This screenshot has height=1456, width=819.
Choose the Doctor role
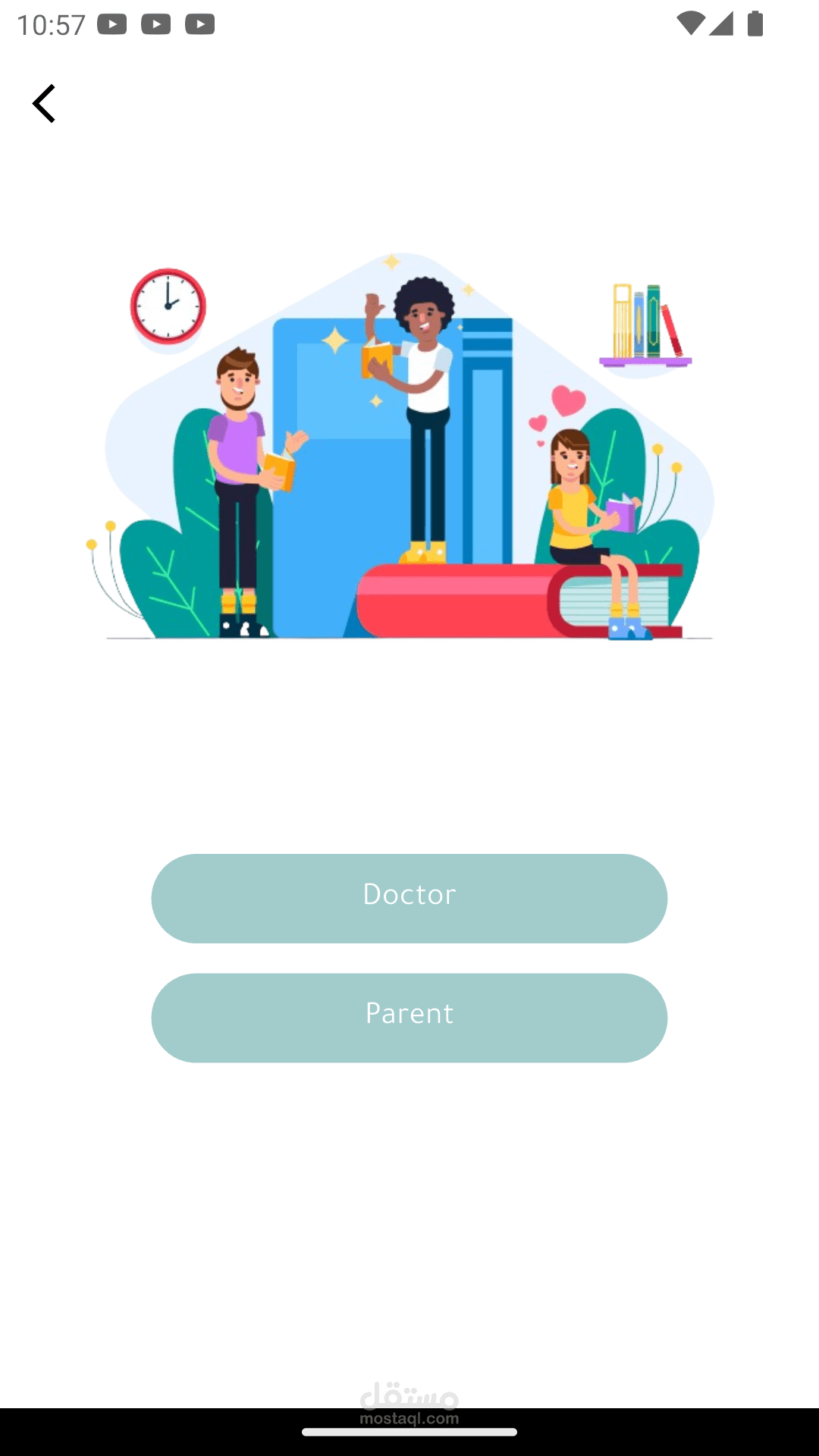[x=409, y=899]
